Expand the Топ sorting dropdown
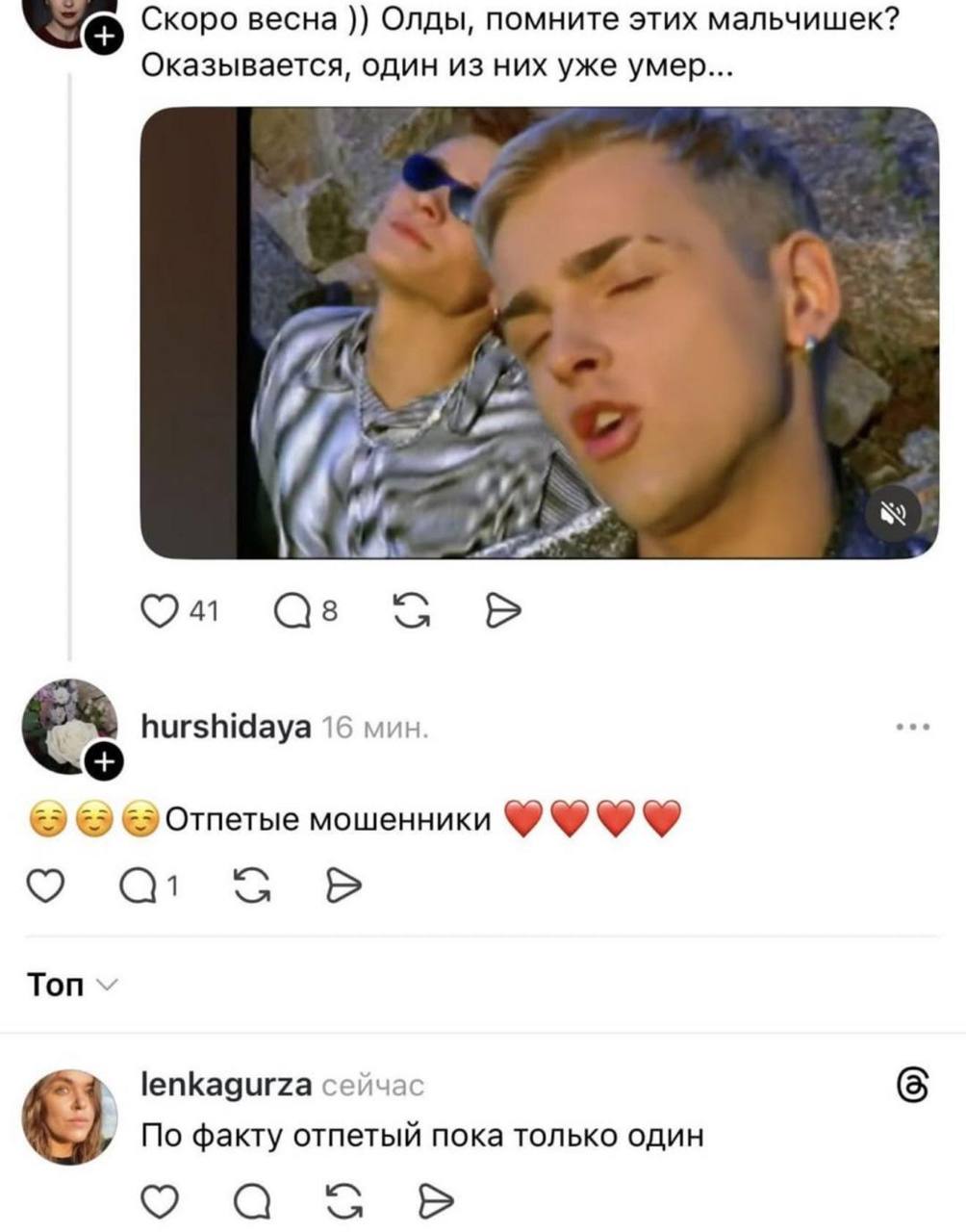 coord(71,985)
